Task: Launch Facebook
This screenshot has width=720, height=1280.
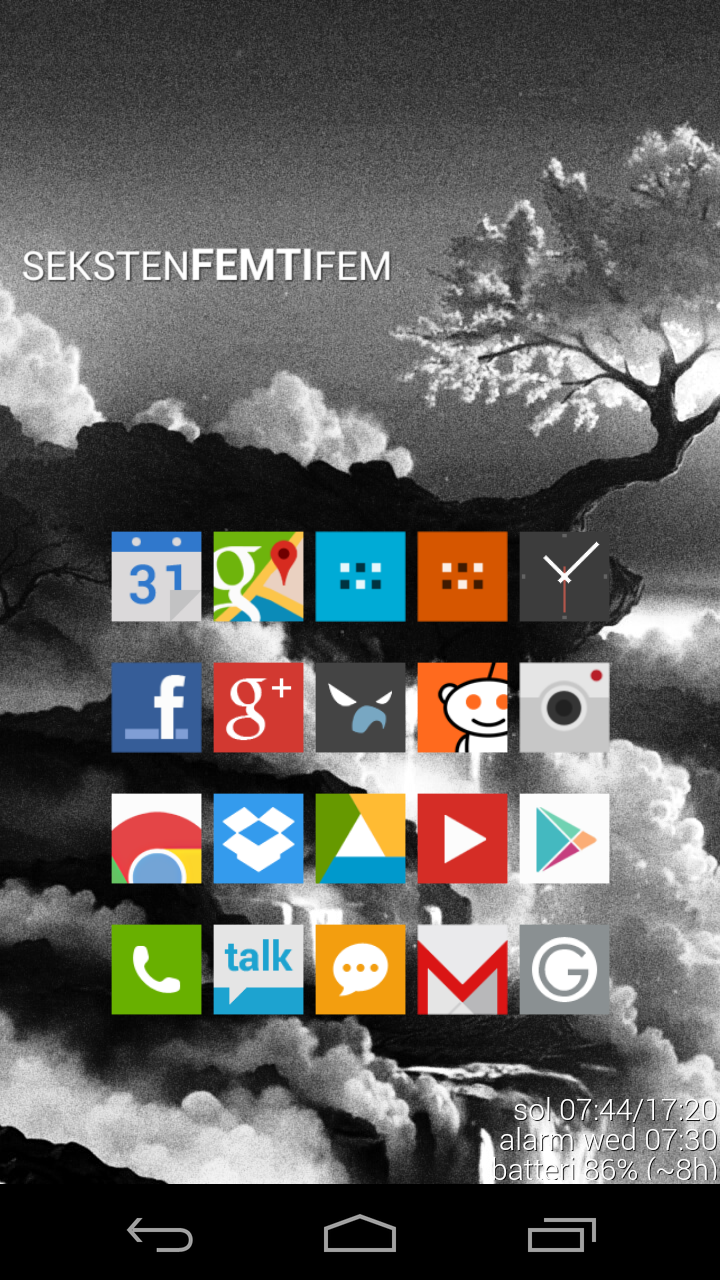Action: [156, 708]
